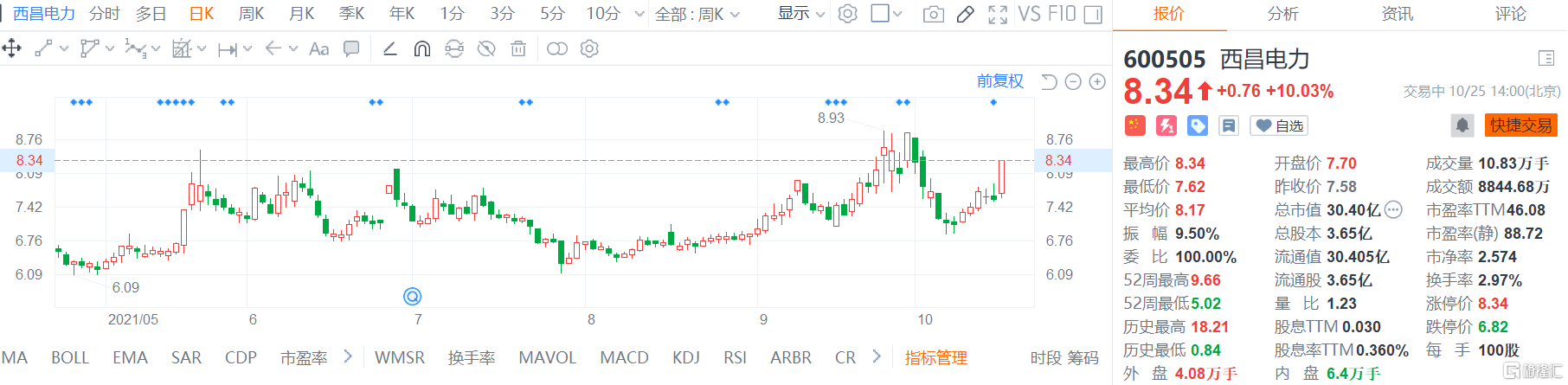This screenshot has width=1568, height=385.
Task: Open the 分析 analysis tab
Action: [1282, 14]
